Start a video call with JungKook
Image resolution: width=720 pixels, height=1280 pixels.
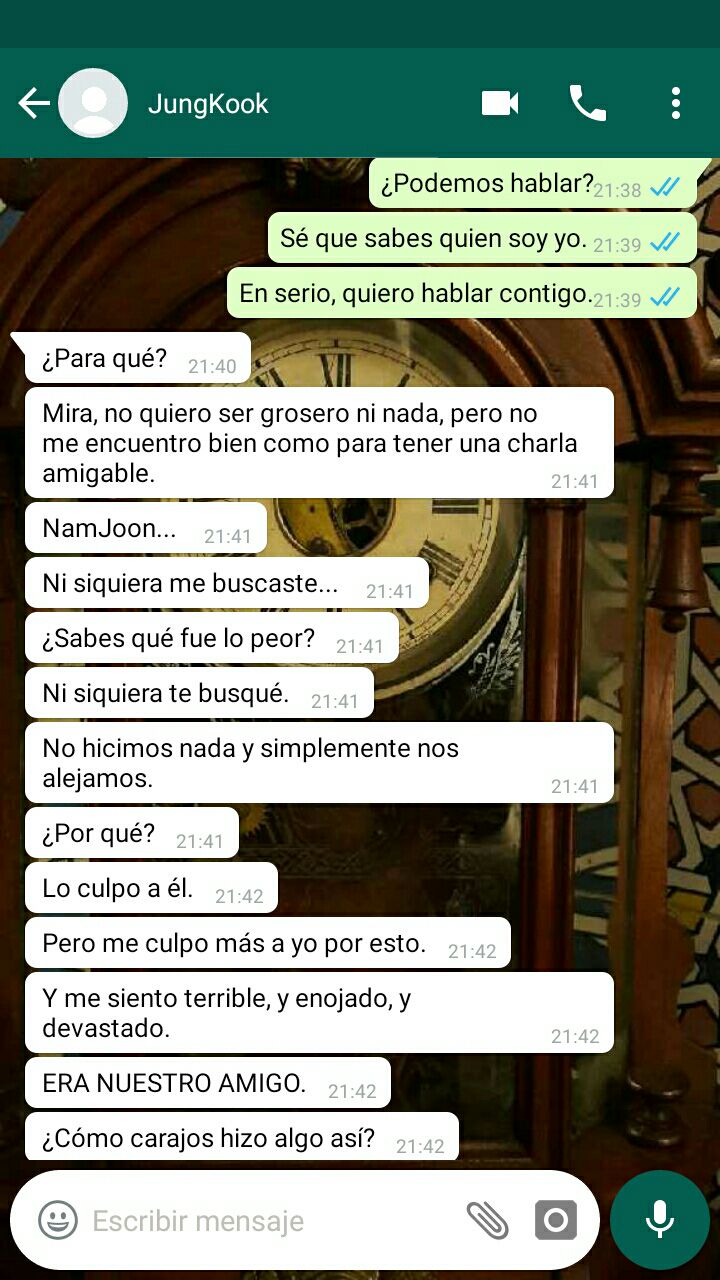[500, 103]
